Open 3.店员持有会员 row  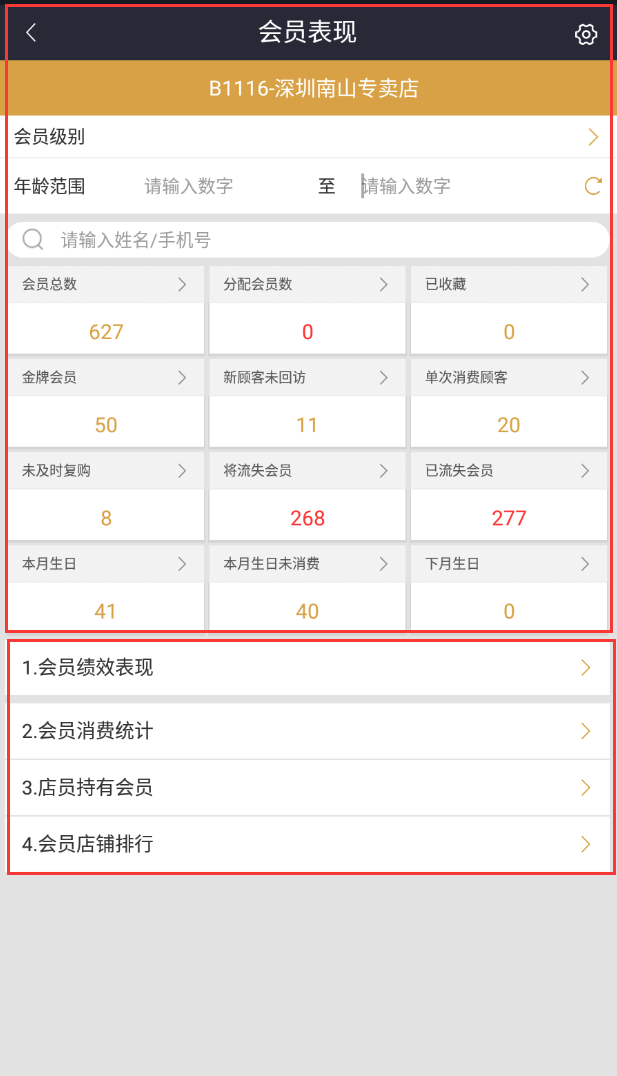pyautogui.click(x=308, y=788)
